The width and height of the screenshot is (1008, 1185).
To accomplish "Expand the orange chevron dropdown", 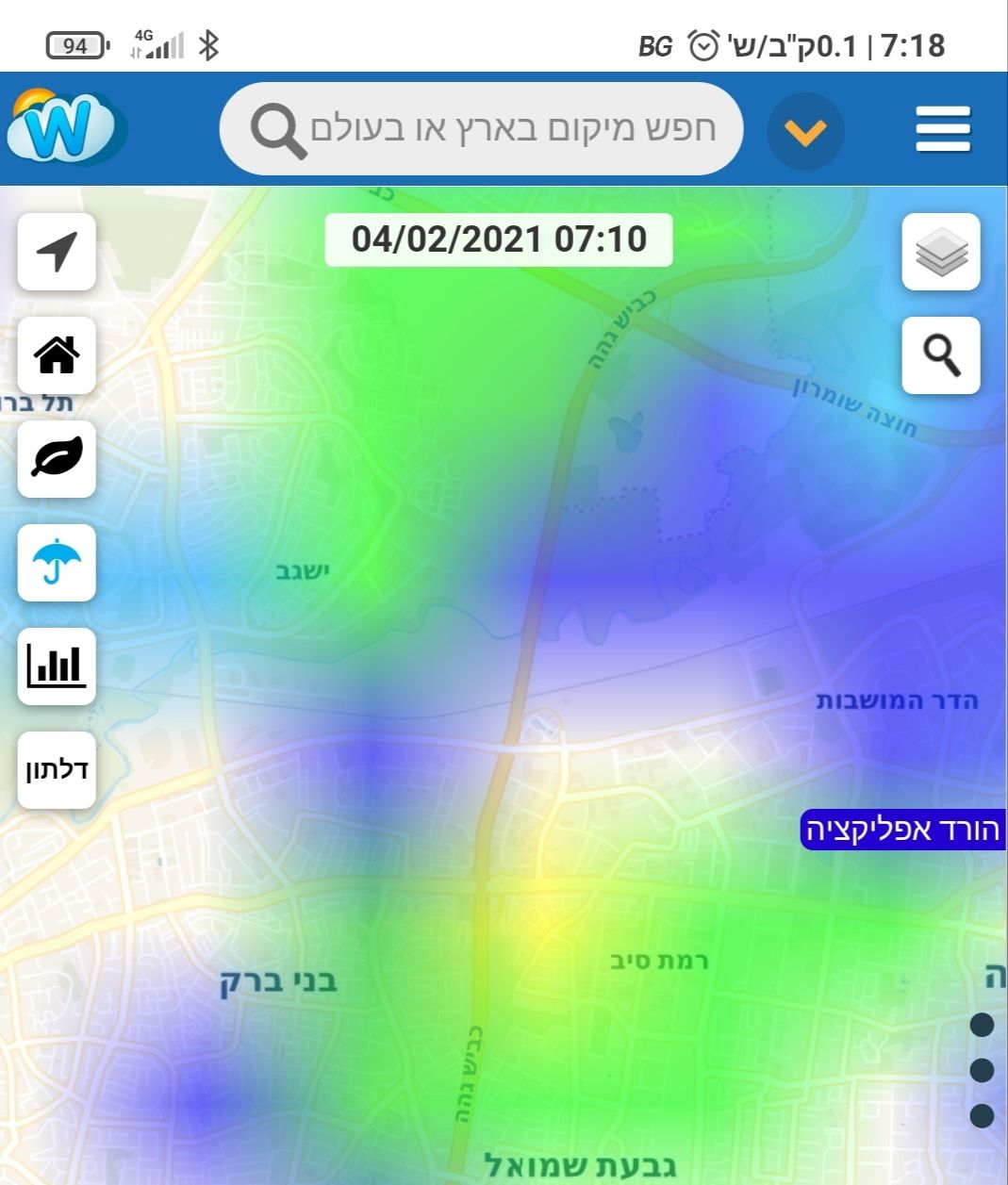I will 805,131.
